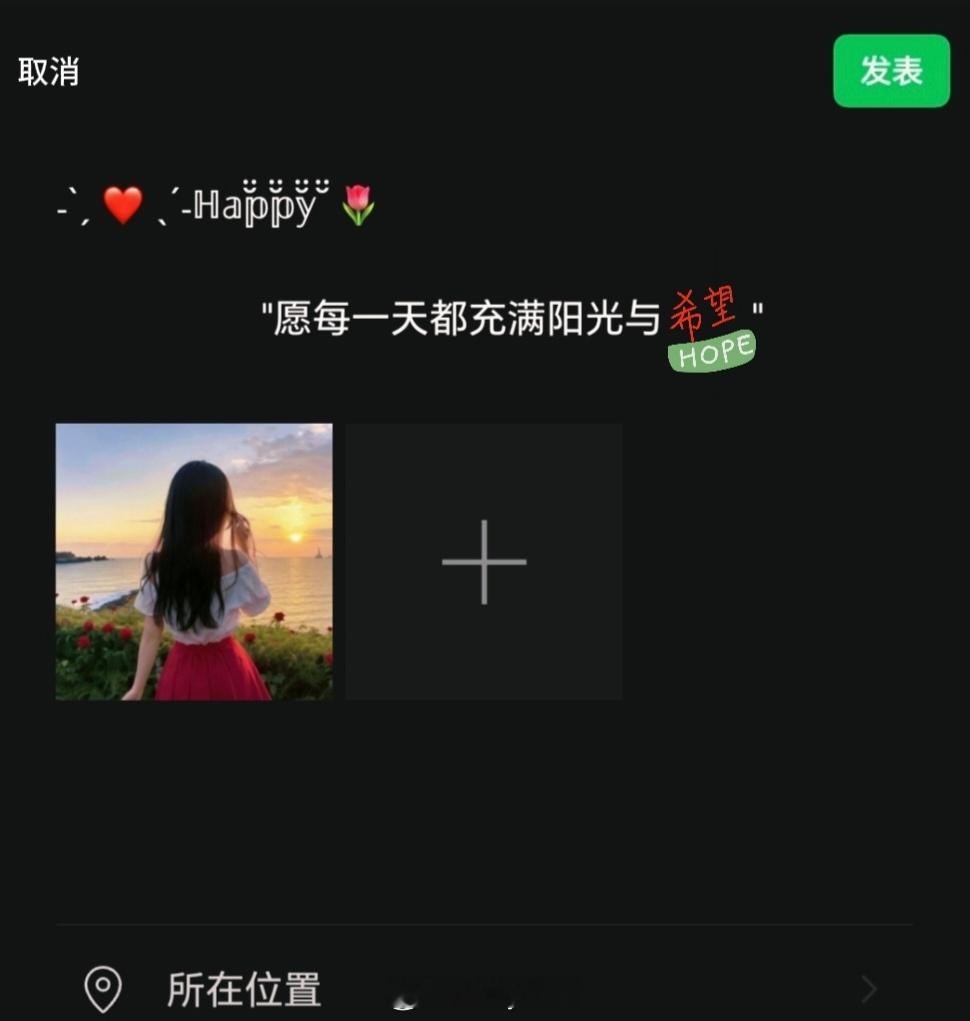Click the tulip emoji after Happy

point(358,206)
